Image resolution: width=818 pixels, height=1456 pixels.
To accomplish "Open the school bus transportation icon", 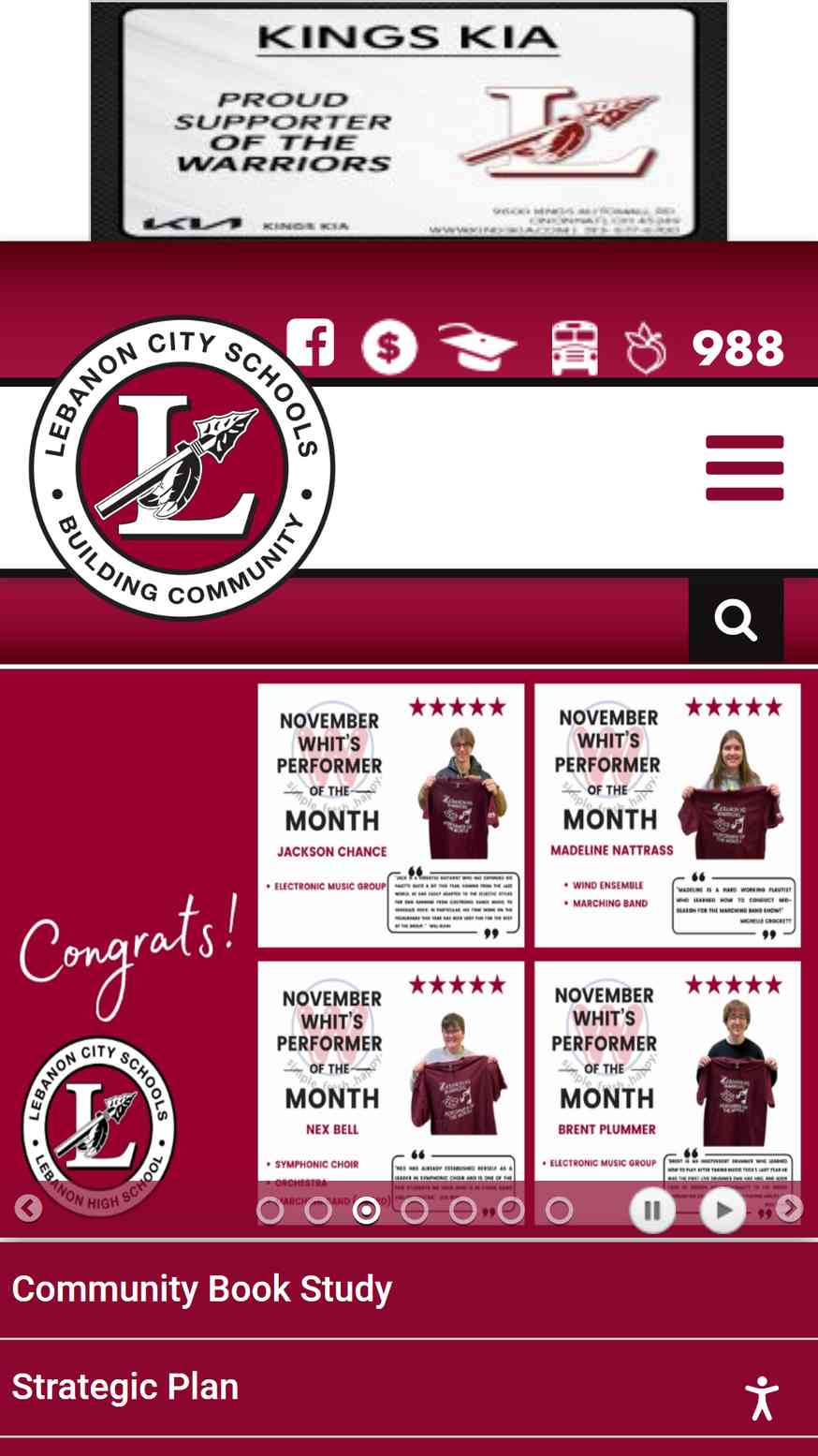I will point(575,348).
